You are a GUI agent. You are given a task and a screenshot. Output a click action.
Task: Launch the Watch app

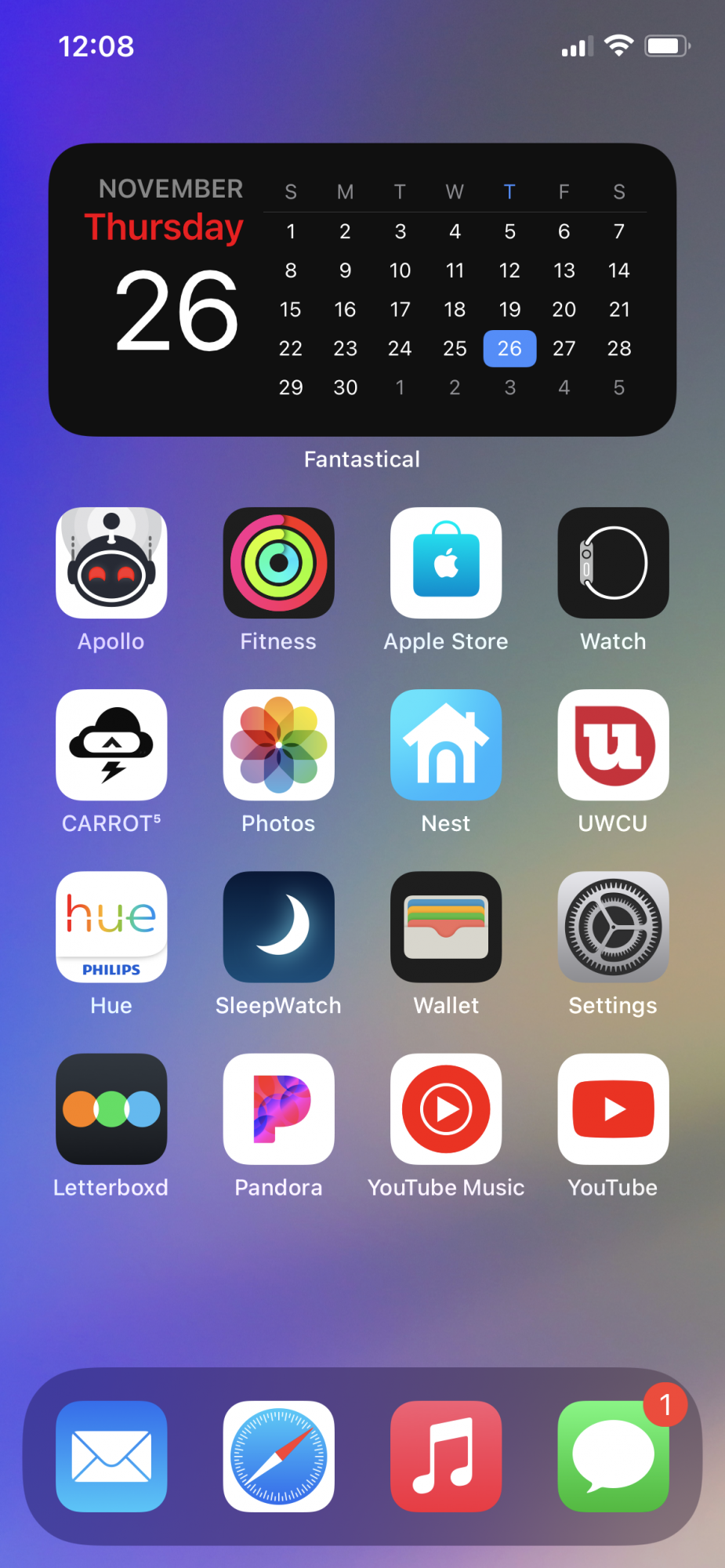pos(613,563)
